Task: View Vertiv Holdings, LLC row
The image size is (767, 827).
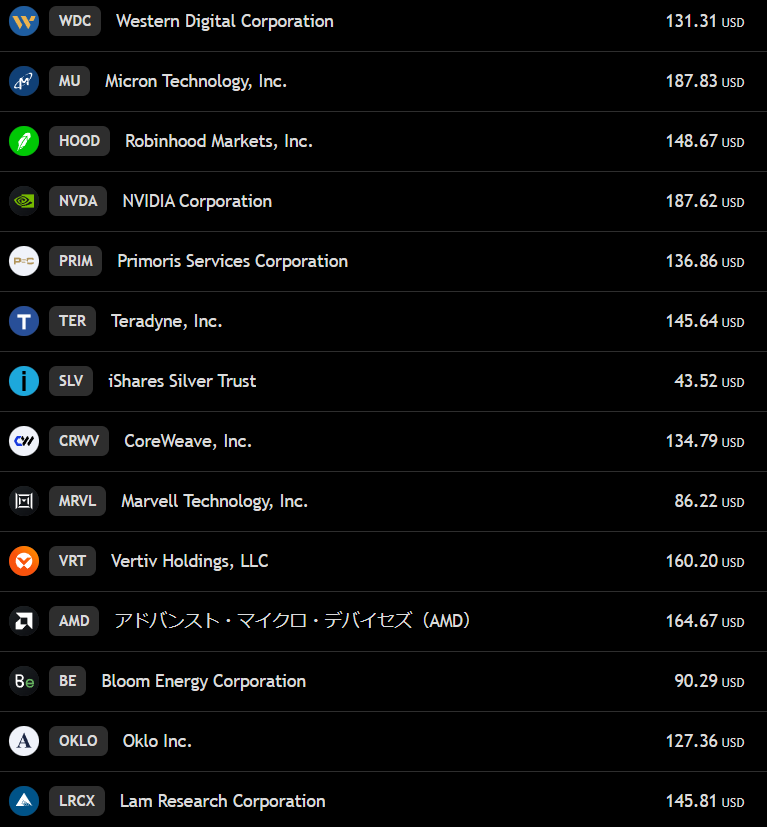Action: coord(189,561)
